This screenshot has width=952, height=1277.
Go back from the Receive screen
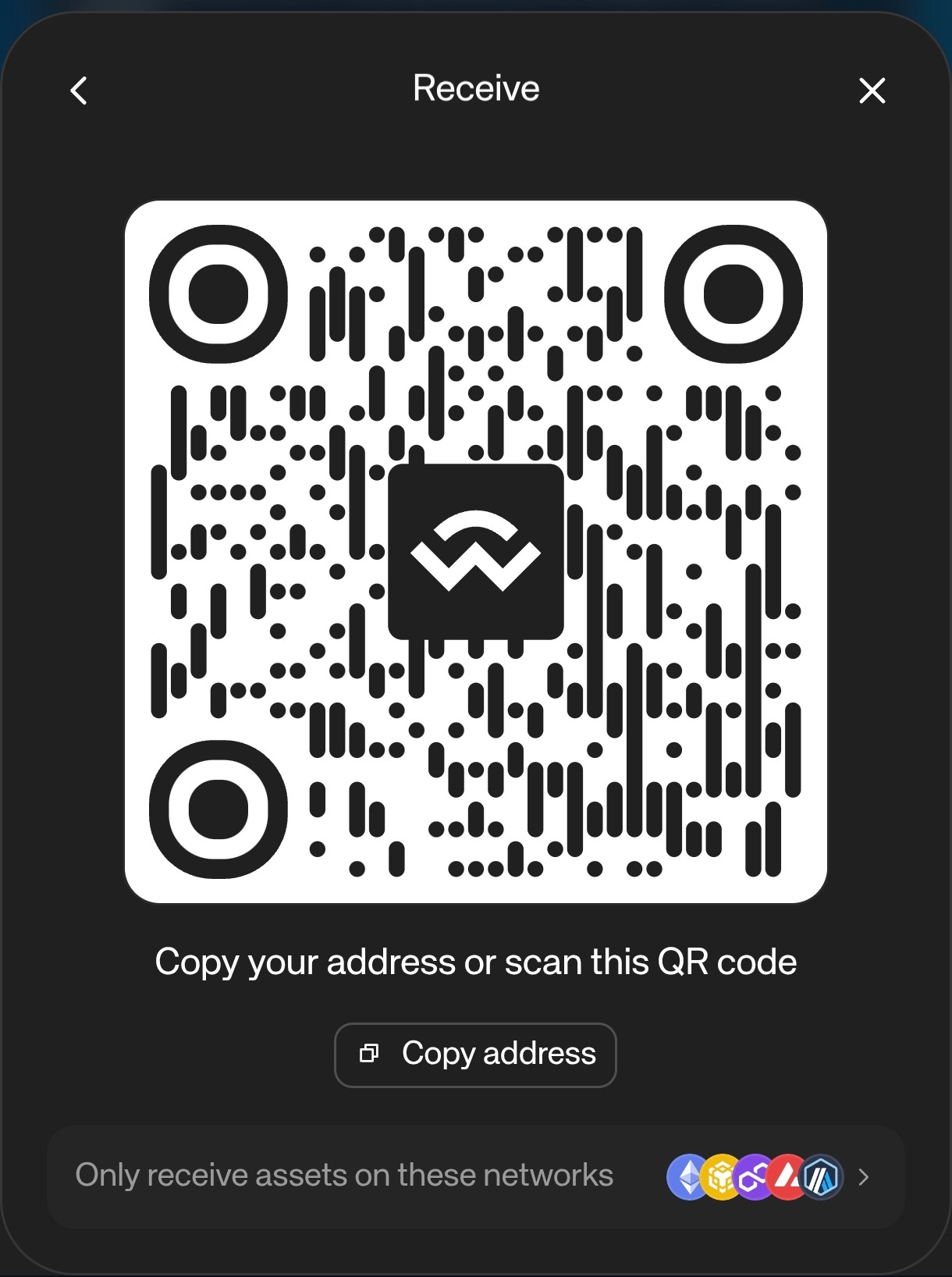point(79,91)
